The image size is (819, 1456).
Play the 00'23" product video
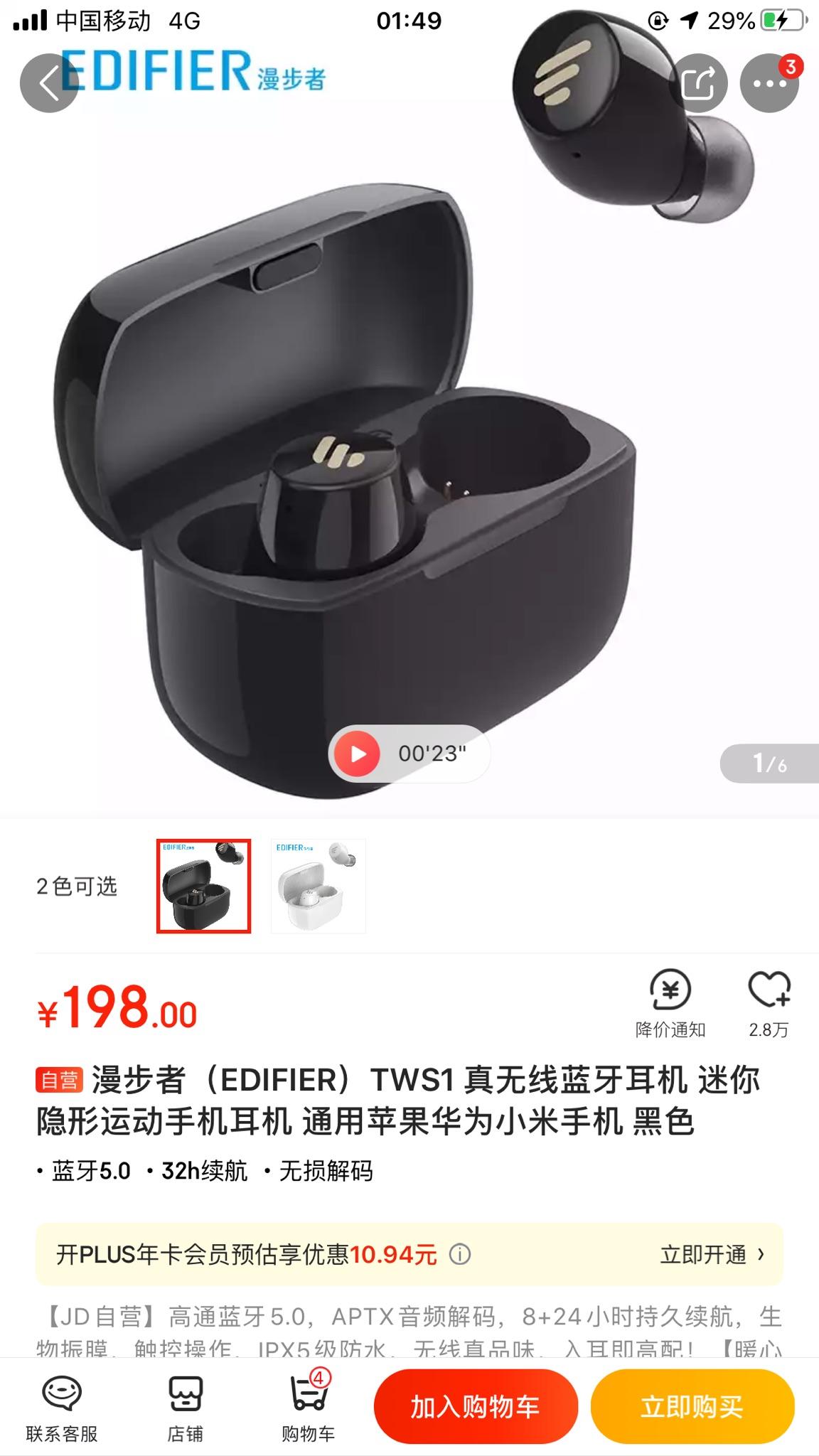coord(359,754)
